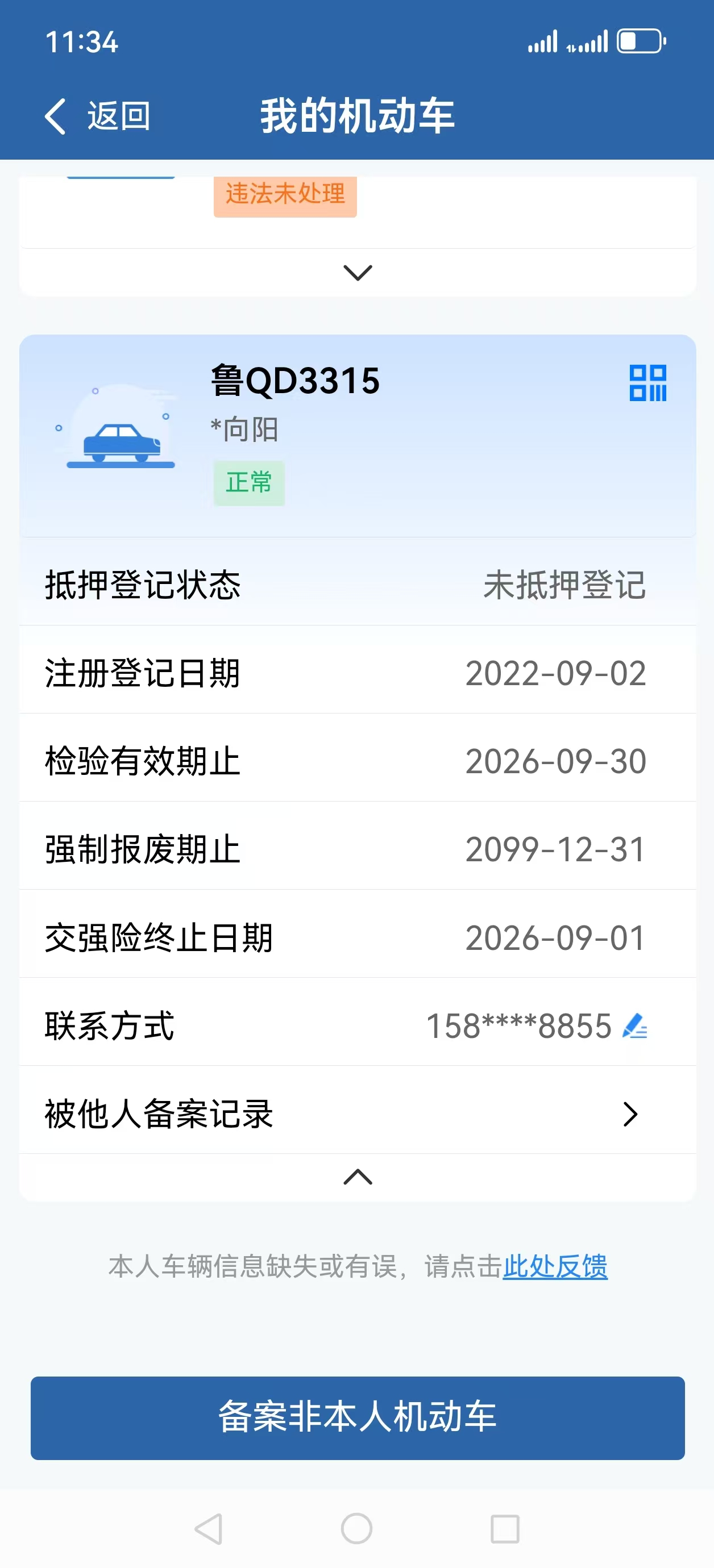Go back using the 返回 button
The width and height of the screenshot is (714, 1568).
click(x=97, y=116)
